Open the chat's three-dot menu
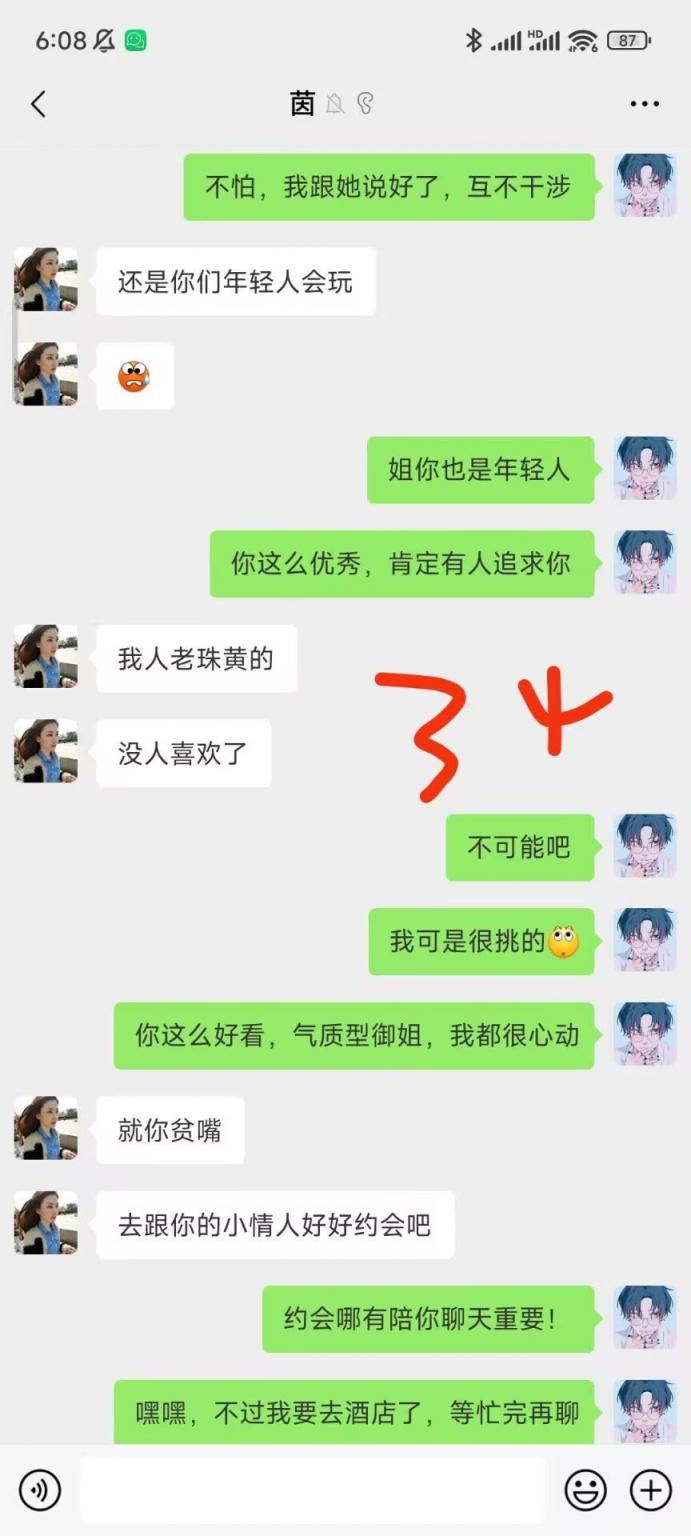This screenshot has height=1536, width=691. [x=644, y=104]
